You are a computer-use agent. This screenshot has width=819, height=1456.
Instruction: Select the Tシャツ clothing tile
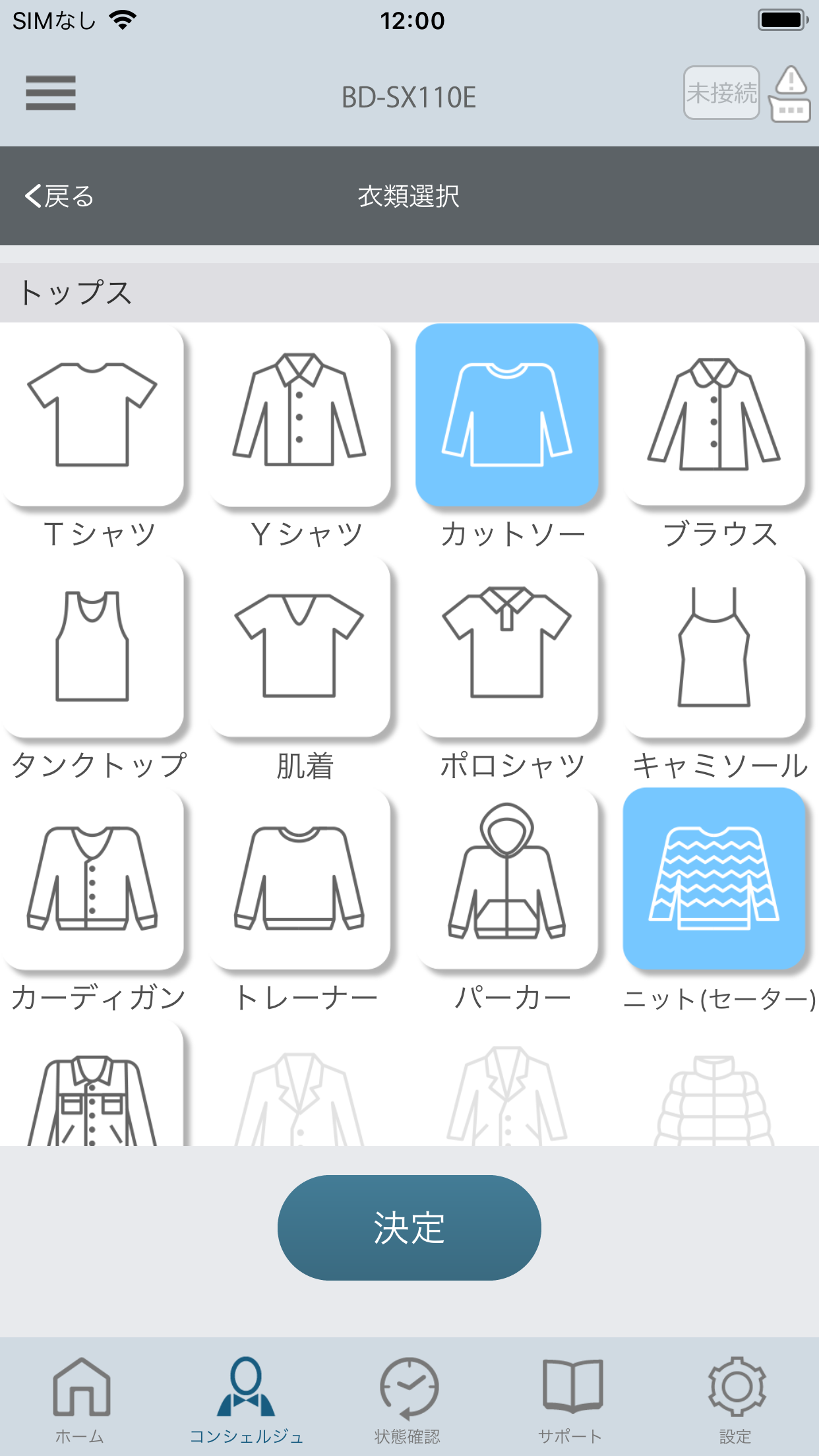pos(92,415)
